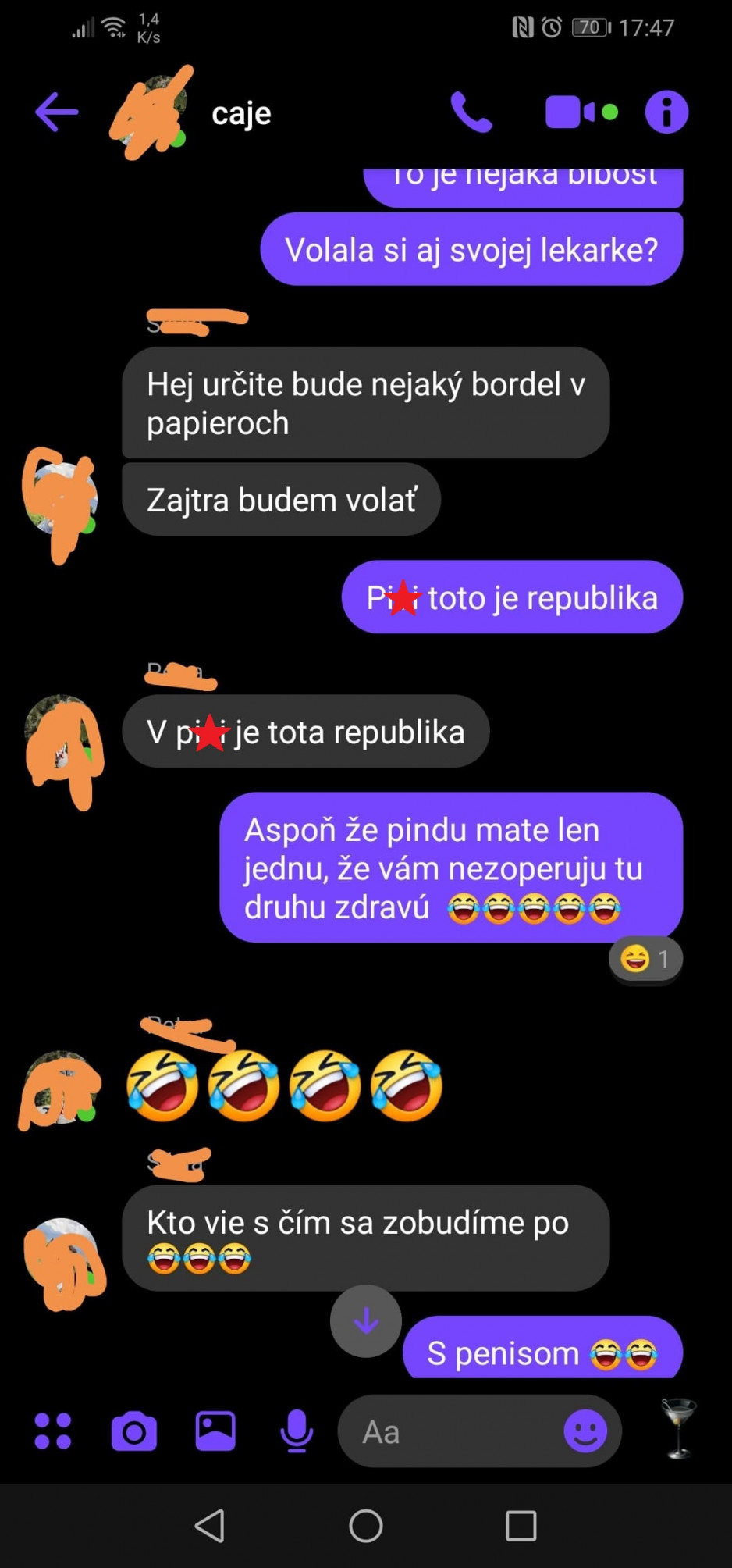Tap the system home button

[x=366, y=1525]
